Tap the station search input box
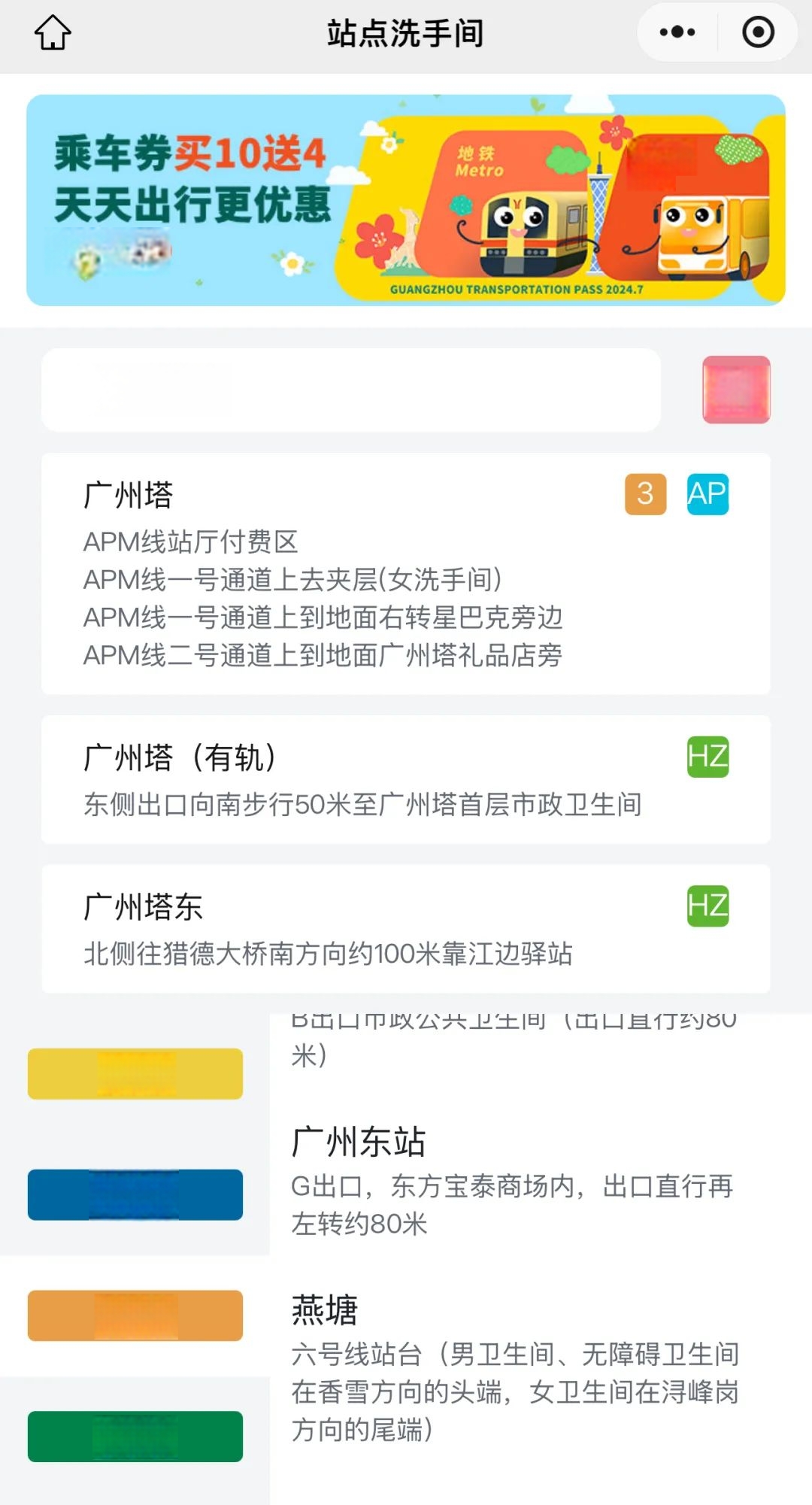Viewport: 812px width, 1505px height. pyautogui.click(x=351, y=390)
